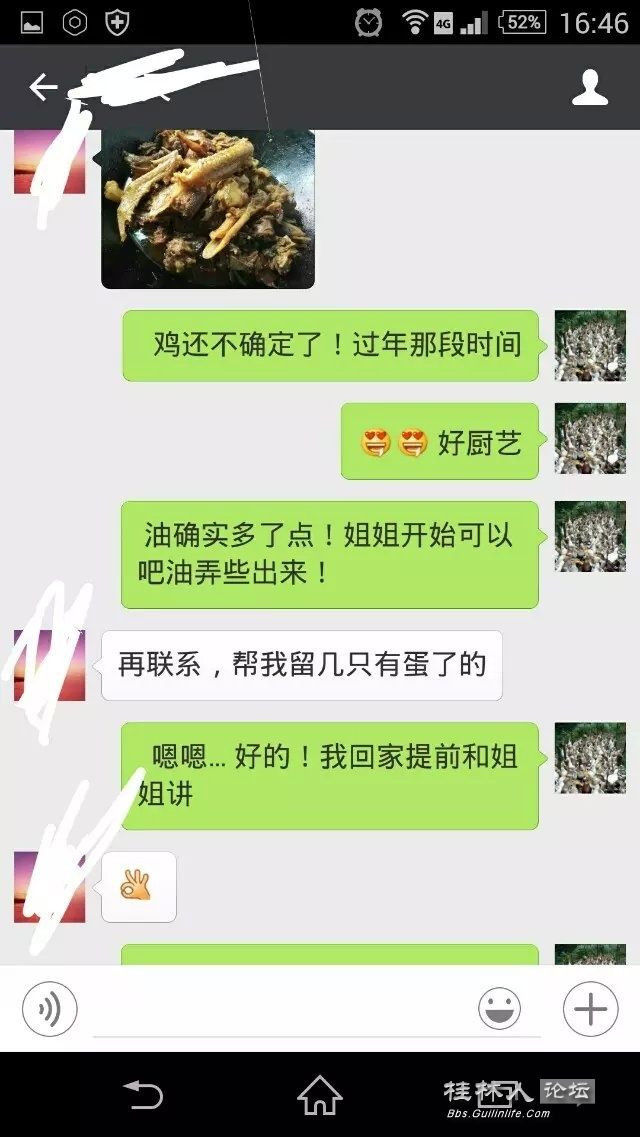Switch to voice message input
640x1137 pixels.
pos(49,1008)
